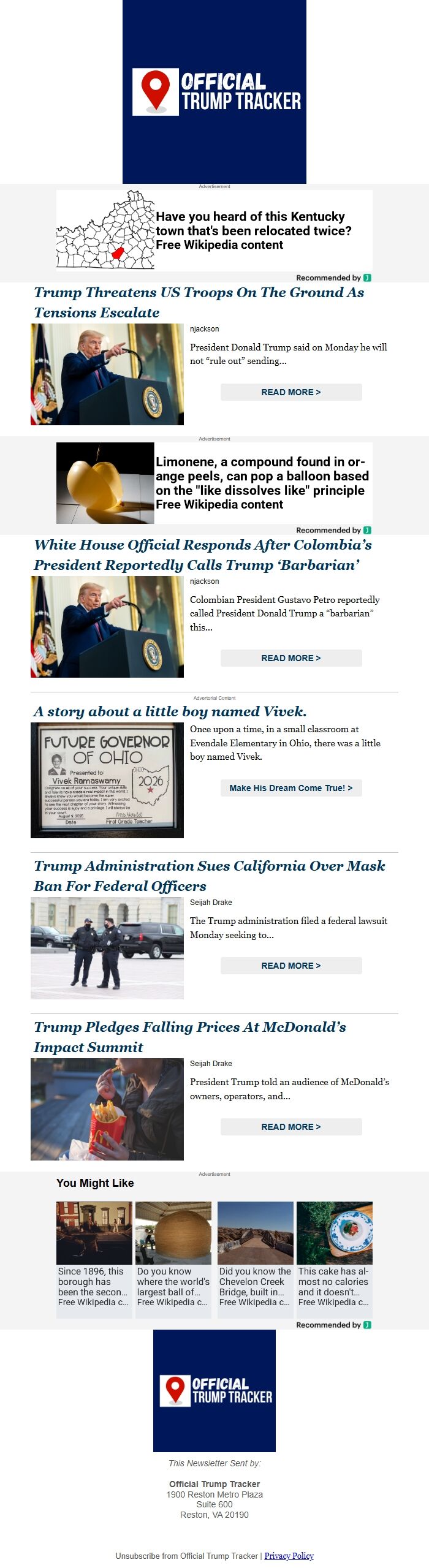Unsubscribe from Official Trump Tracker
The height and width of the screenshot is (1568, 429).
coord(186,1556)
